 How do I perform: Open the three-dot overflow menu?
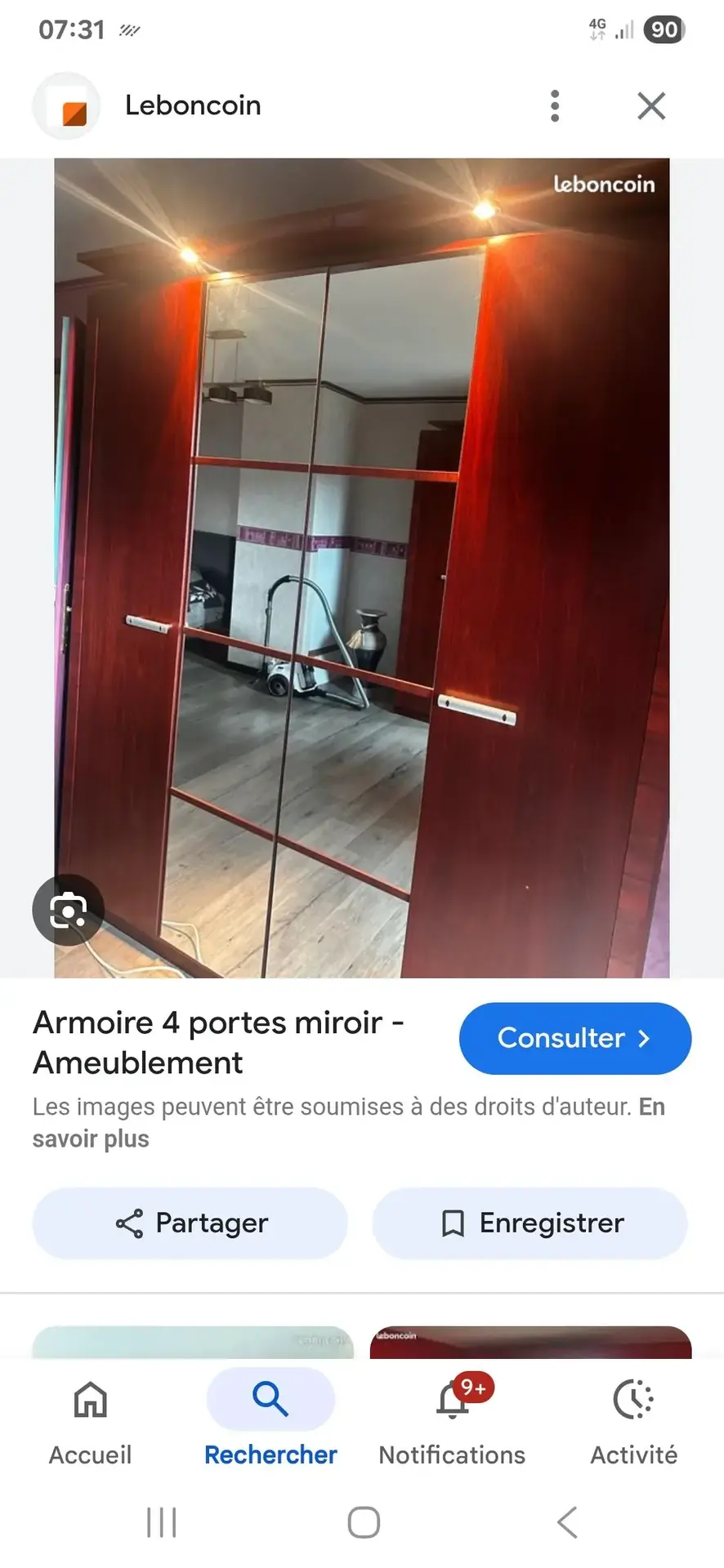click(x=555, y=106)
